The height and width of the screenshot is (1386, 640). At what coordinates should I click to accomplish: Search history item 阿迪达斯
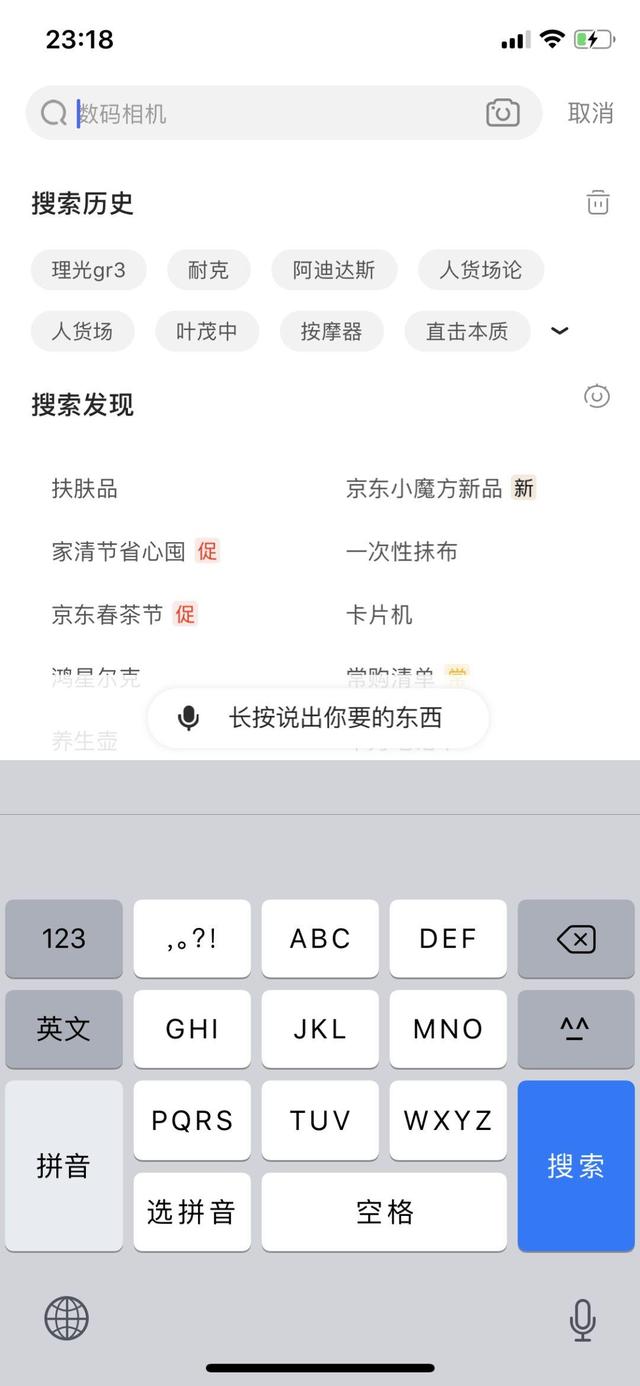(x=334, y=270)
